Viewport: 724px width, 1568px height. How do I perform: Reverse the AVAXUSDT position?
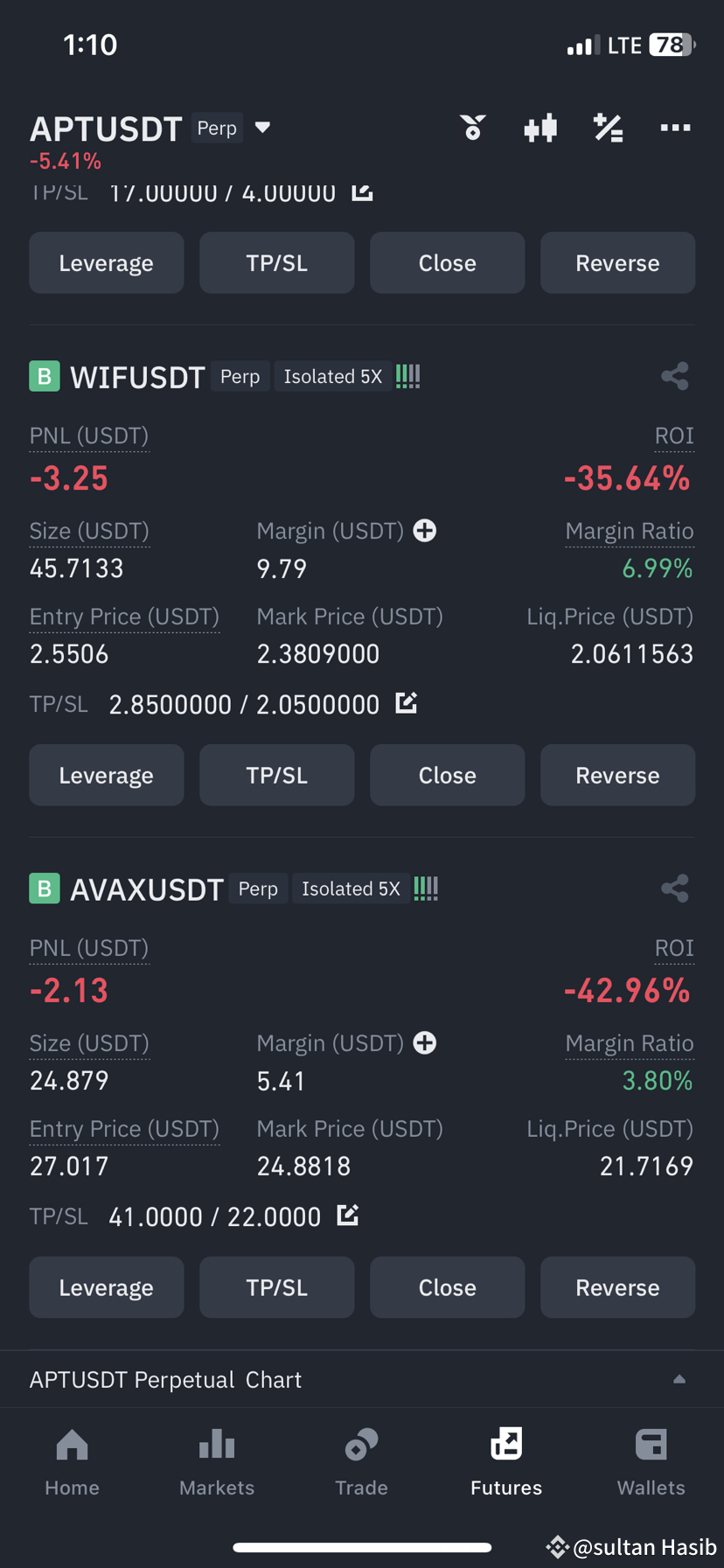pyautogui.click(x=617, y=1286)
